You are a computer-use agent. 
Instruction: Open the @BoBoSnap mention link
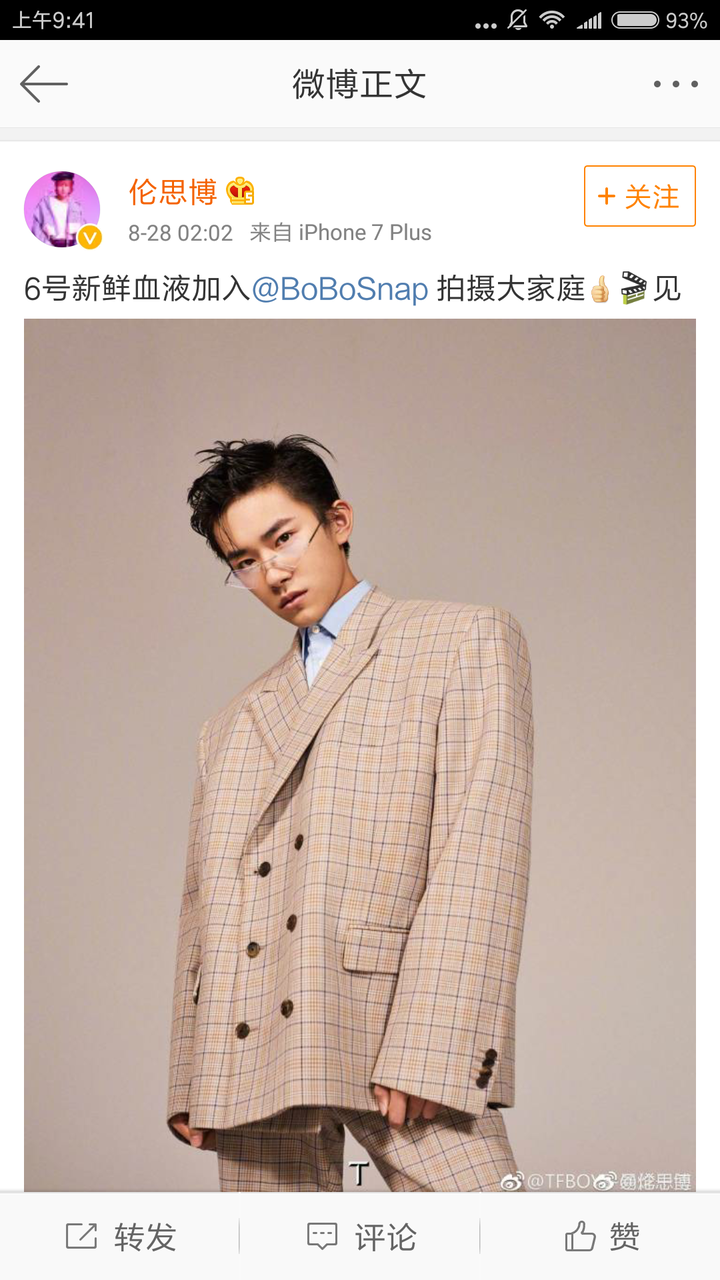(340, 289)
